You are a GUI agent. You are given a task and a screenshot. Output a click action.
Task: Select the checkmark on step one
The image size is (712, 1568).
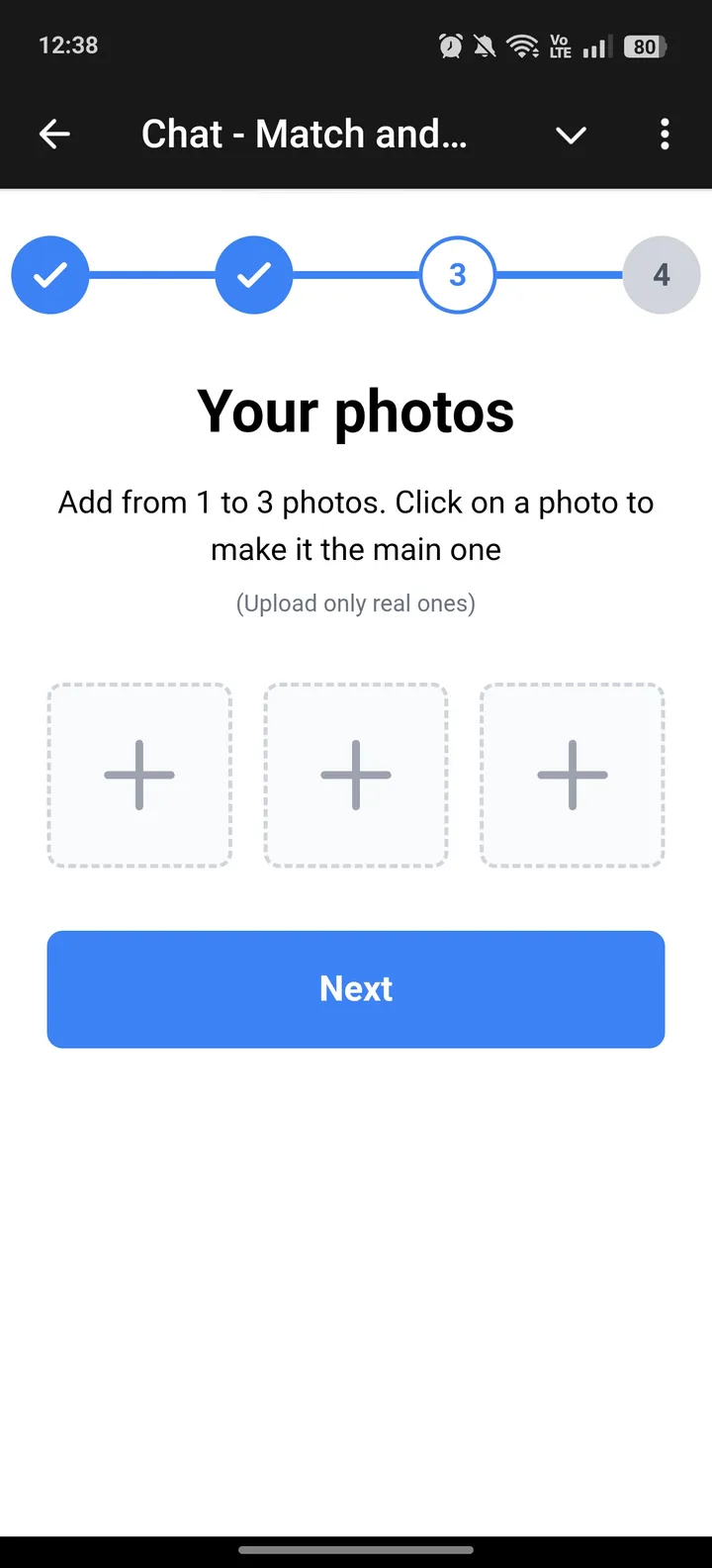pyautogui.click(x=50, y=275)
